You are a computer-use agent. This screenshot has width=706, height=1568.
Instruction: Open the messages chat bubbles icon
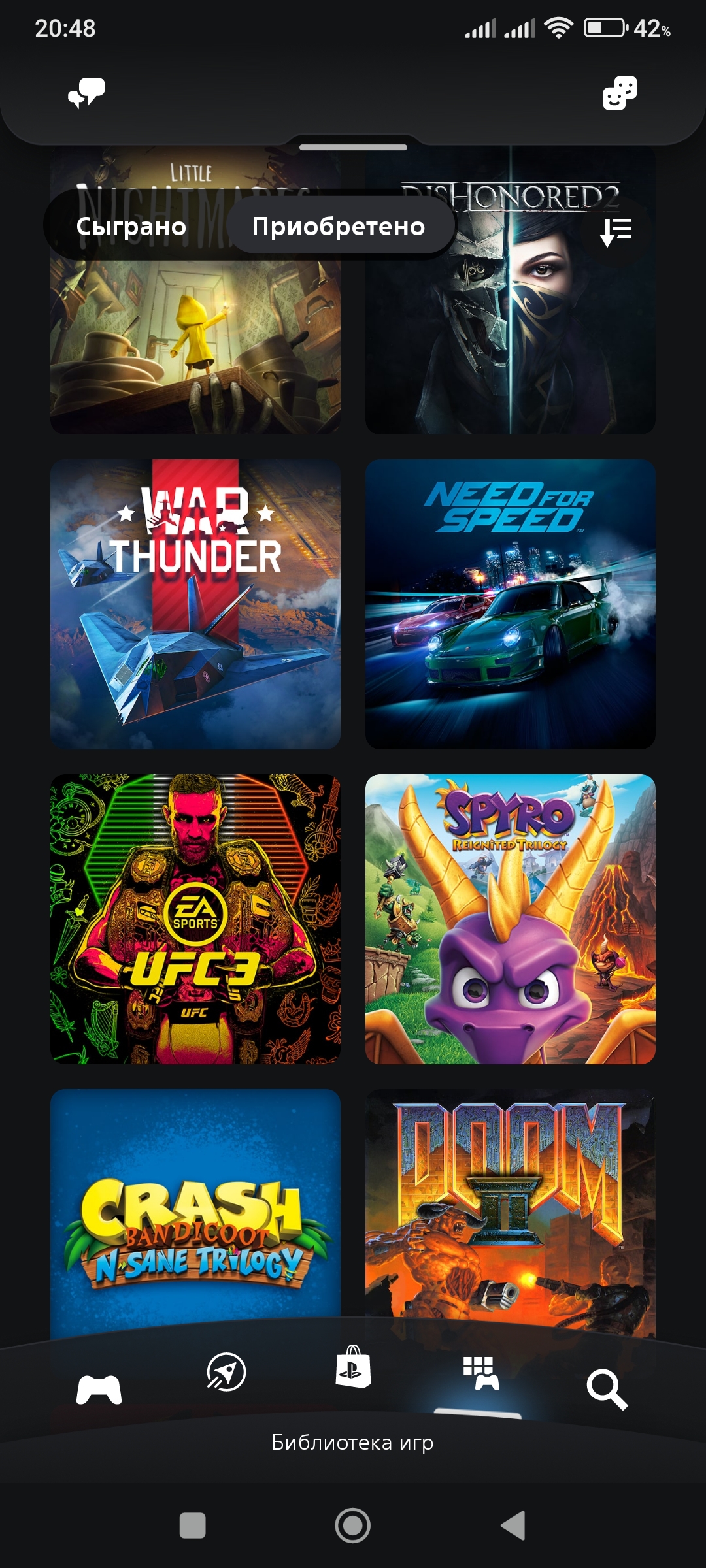tap(87, 93)
